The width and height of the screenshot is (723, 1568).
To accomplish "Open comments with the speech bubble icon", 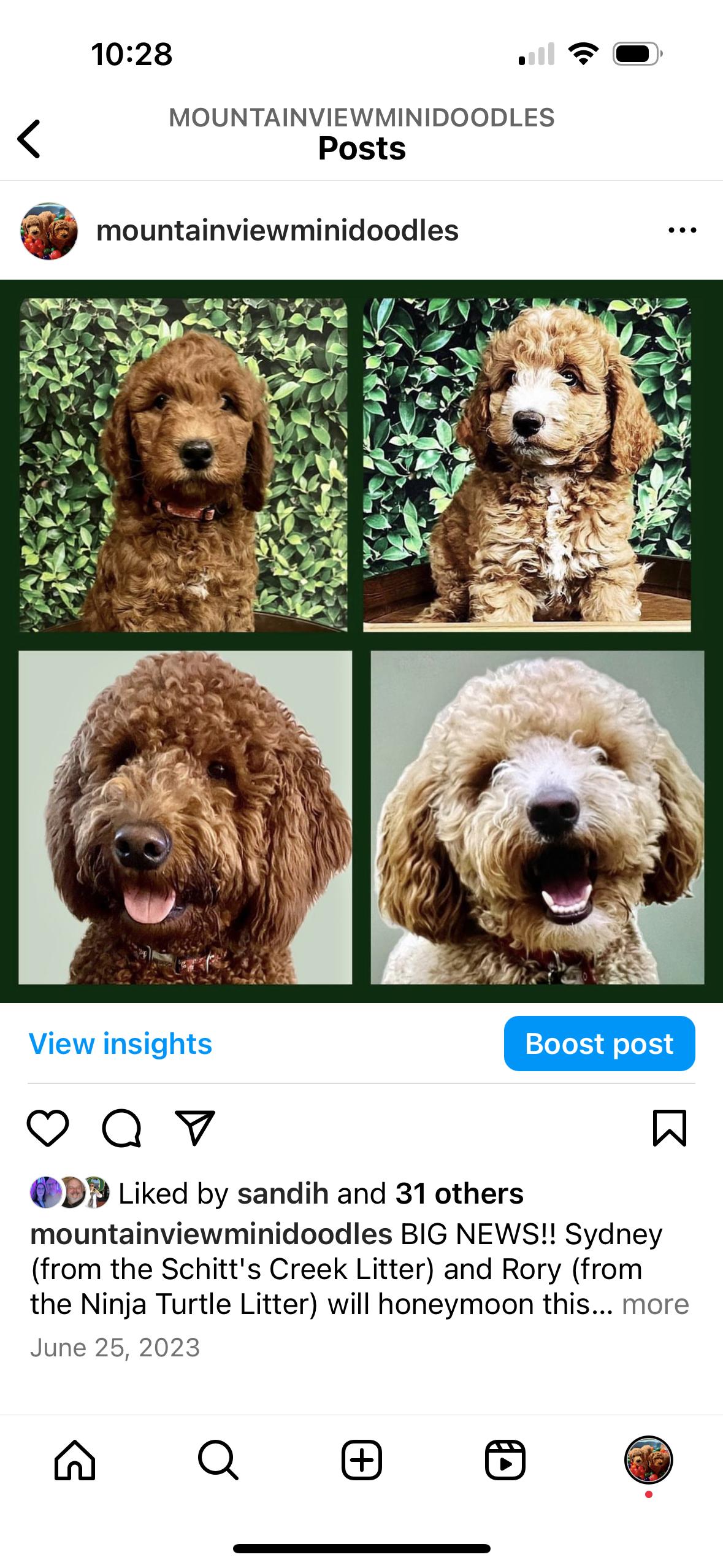I will tap(121, 1128).
